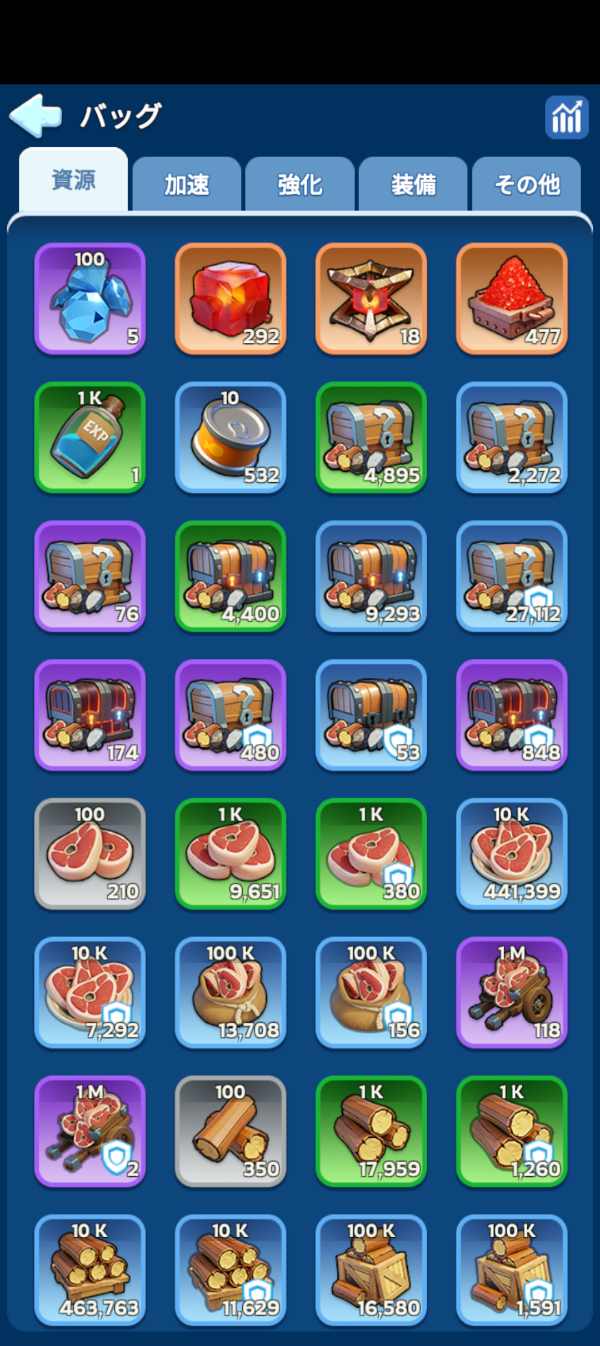Open the 10K wood item with 463,763
This screenshot has width=600, height=1346.
pos(90,1270)
